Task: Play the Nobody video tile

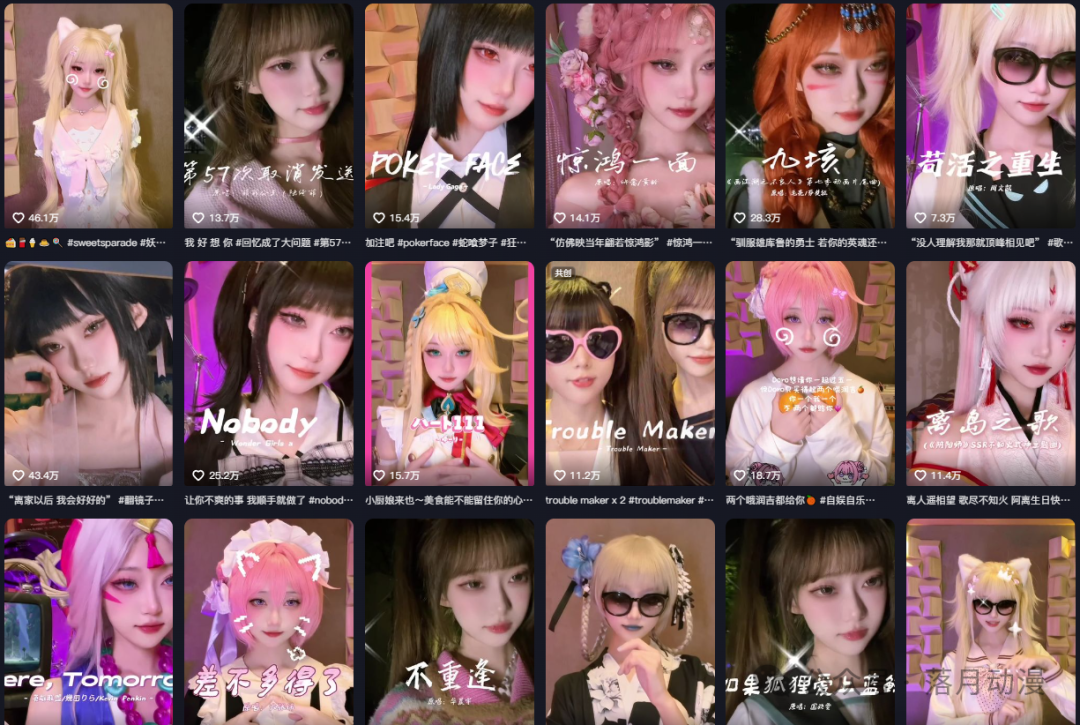Action: (268, 373)
